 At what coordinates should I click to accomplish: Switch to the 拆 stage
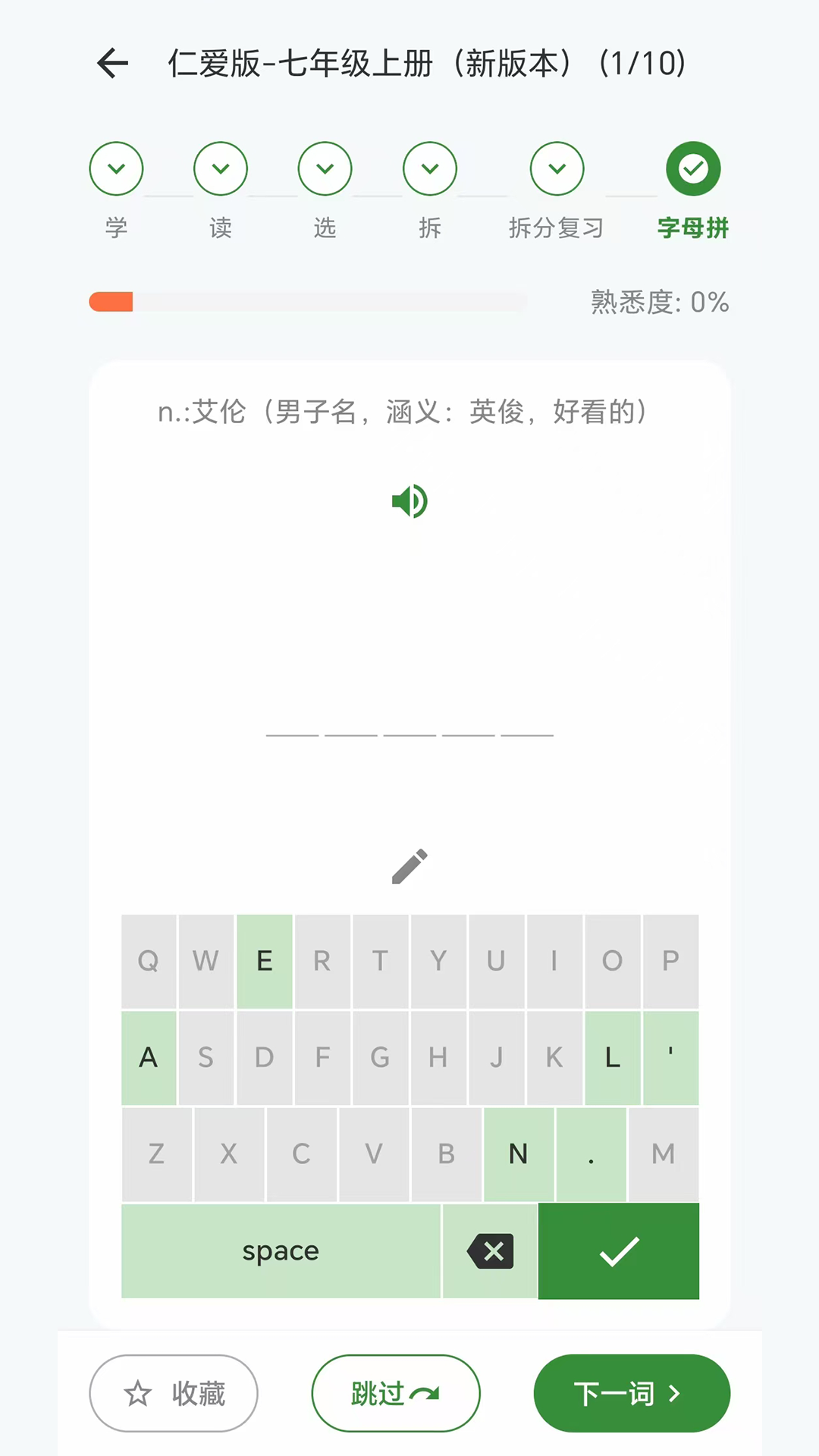[429, 168]
